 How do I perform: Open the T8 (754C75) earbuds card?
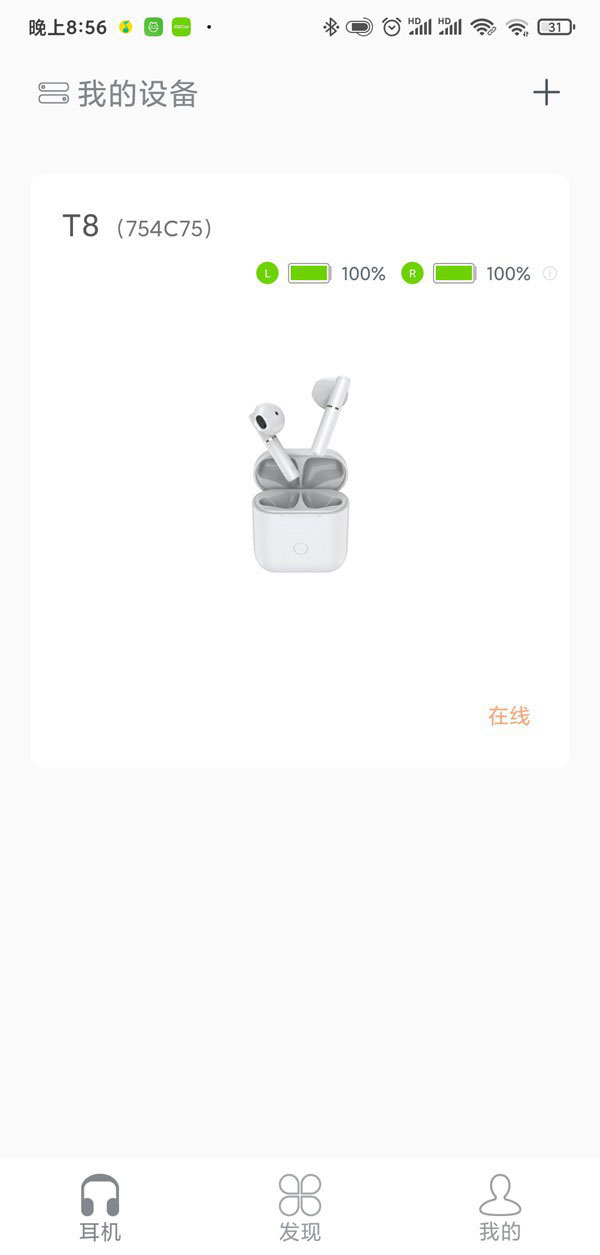point(300,470)
